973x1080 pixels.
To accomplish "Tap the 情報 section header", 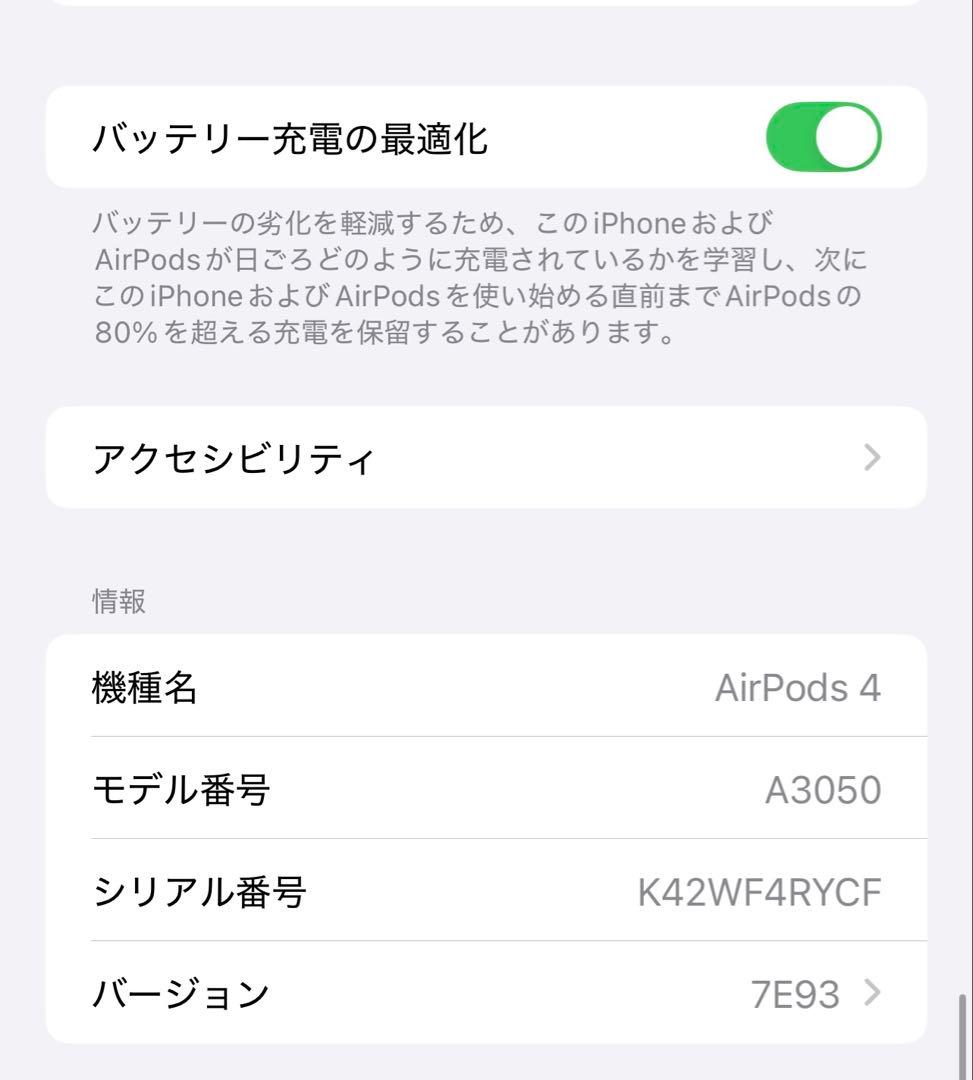I will pyautogui.click(x=117, y=601).
